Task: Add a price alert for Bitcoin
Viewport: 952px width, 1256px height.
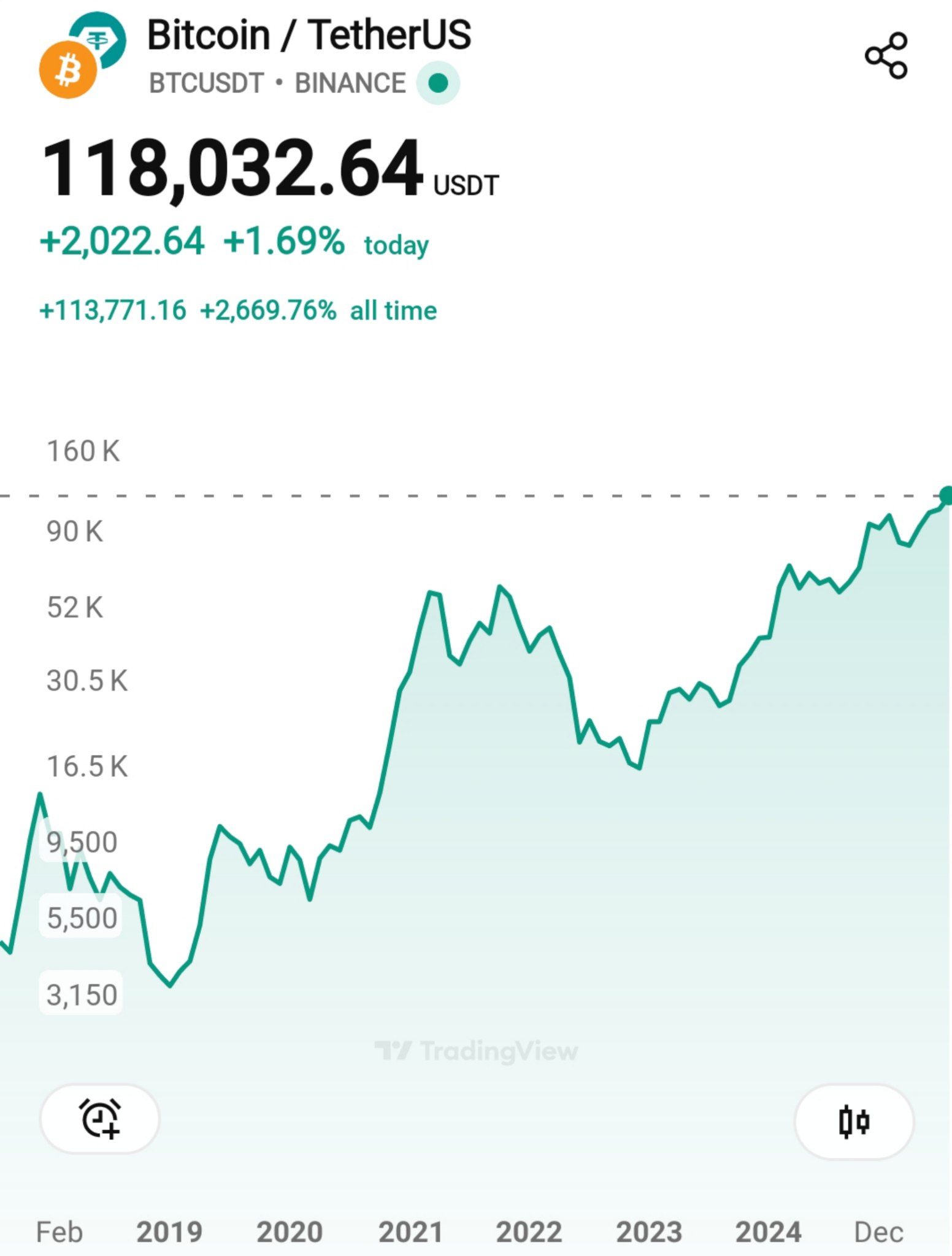Action: pos(100,1119)
